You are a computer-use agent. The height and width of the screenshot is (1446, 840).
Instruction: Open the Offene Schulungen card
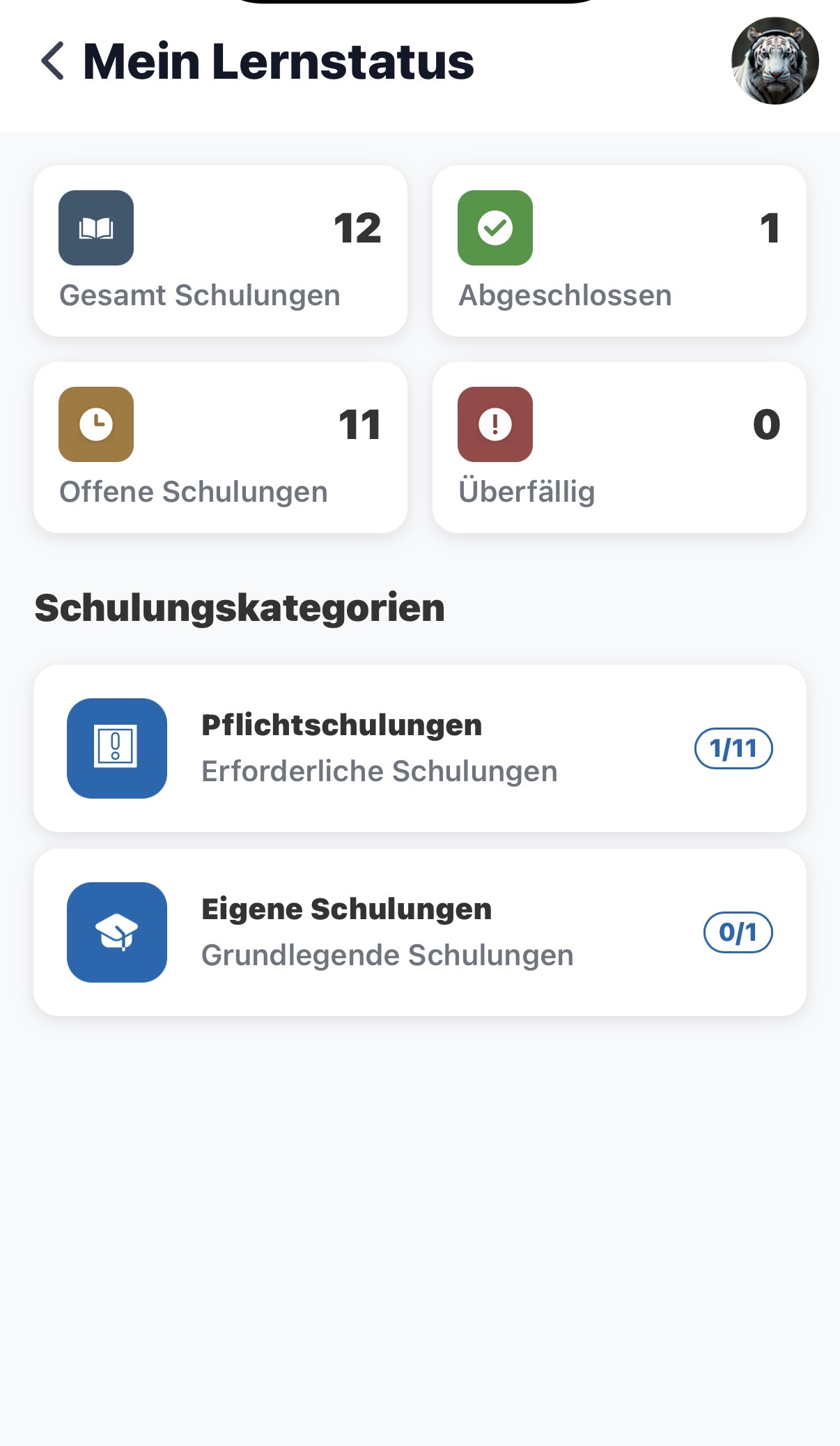(220, 447)
